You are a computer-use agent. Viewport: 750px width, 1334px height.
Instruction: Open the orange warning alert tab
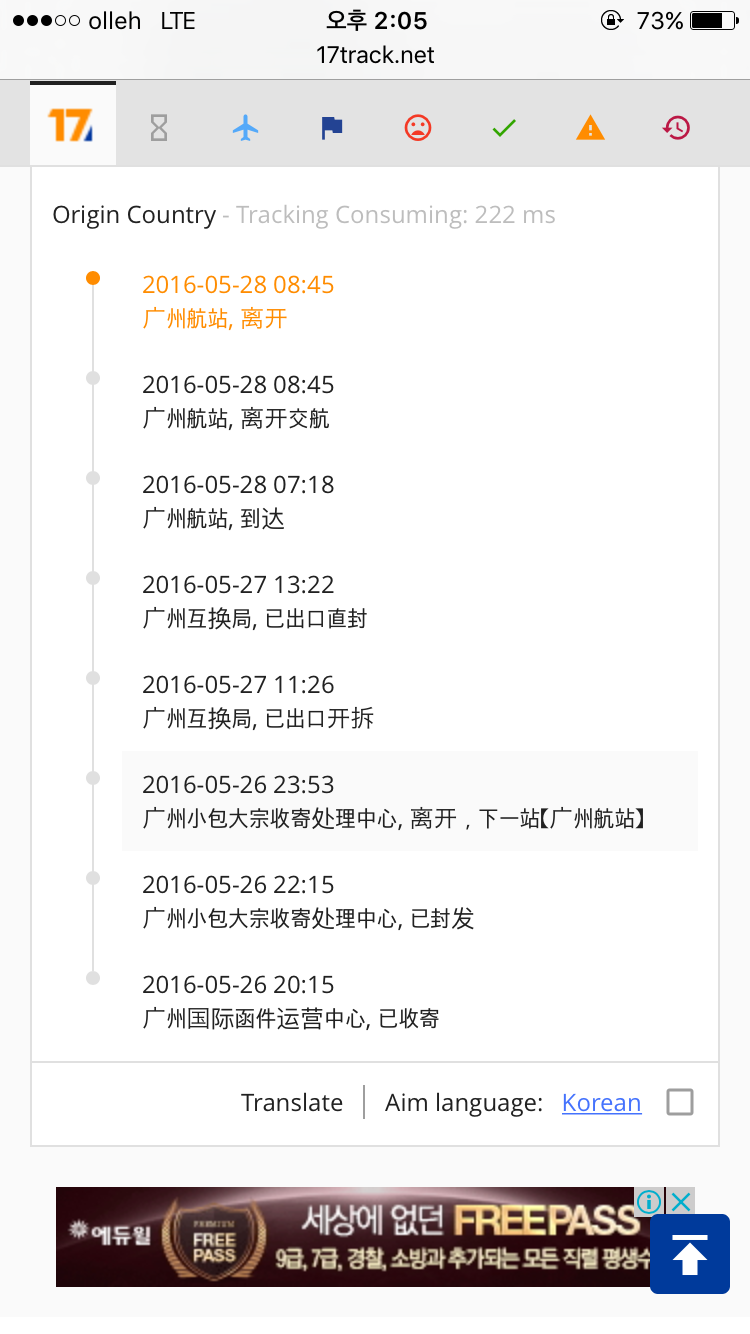point(590,127)
